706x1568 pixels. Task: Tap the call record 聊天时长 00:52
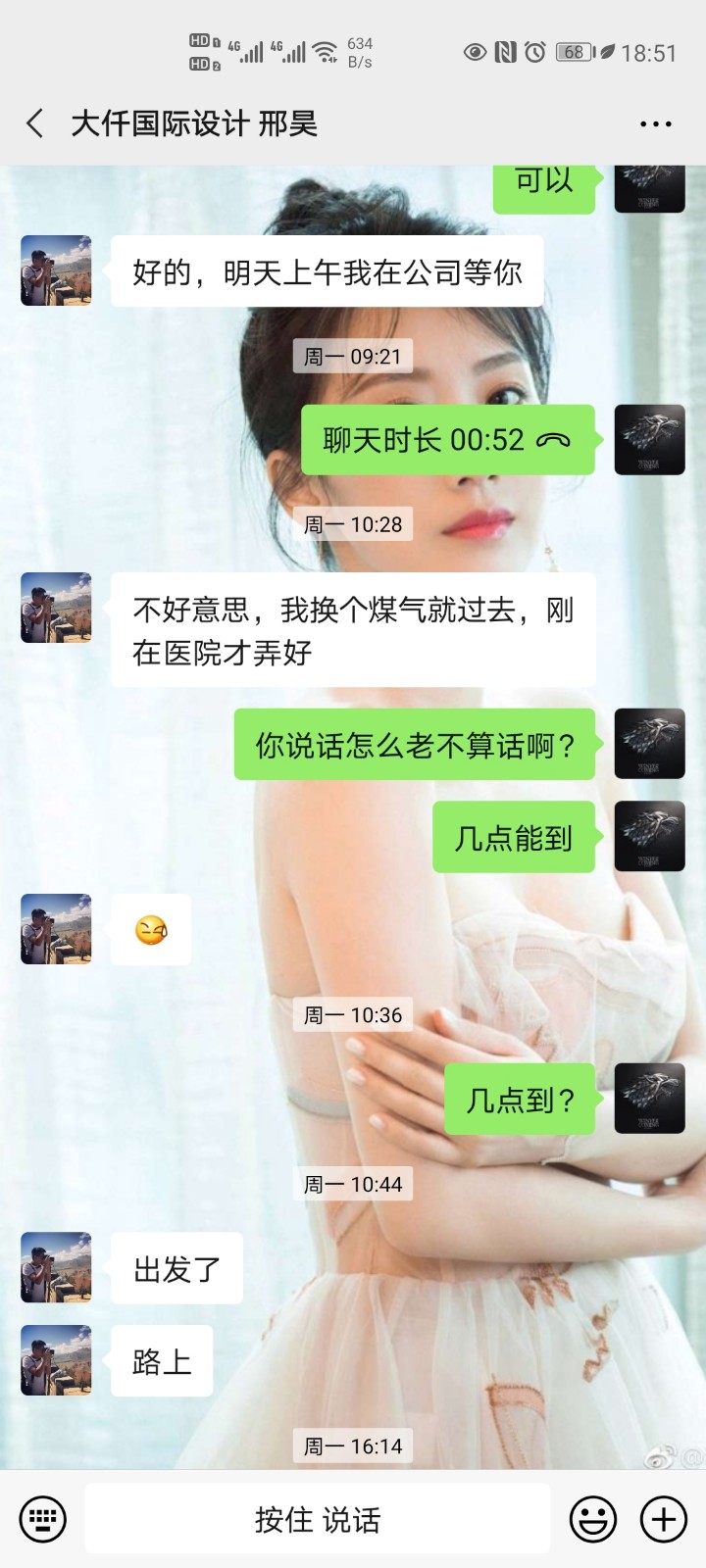(x=447, y=440)
